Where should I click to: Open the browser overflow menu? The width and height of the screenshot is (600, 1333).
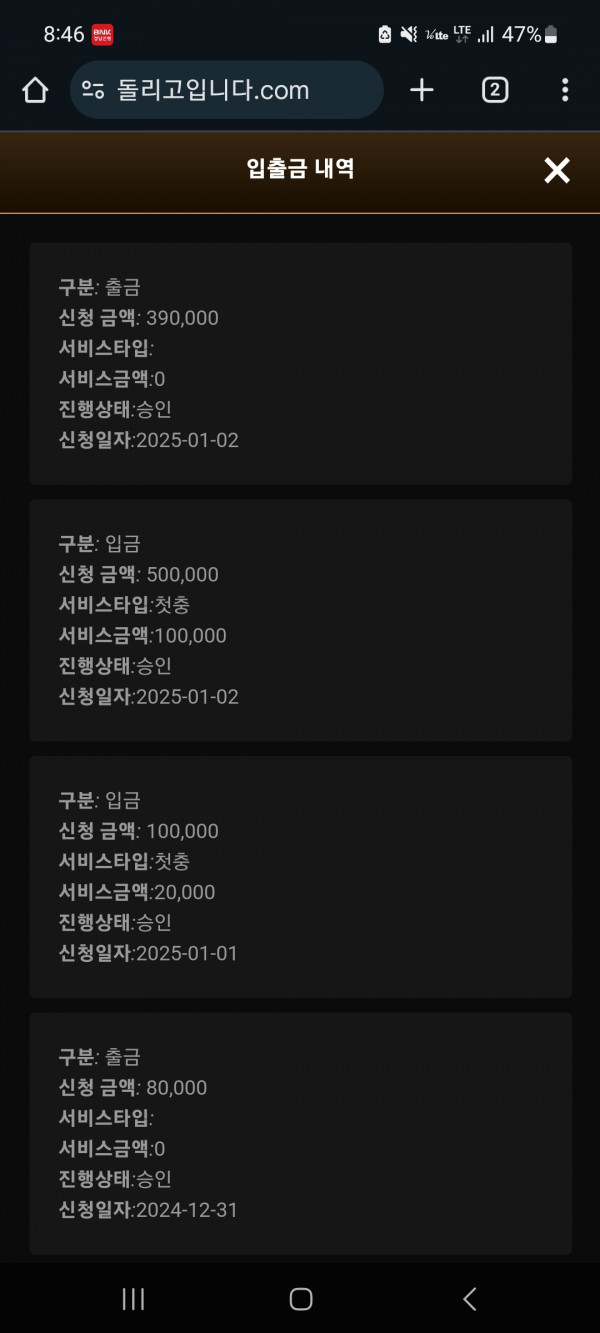(x=565, y=90)
